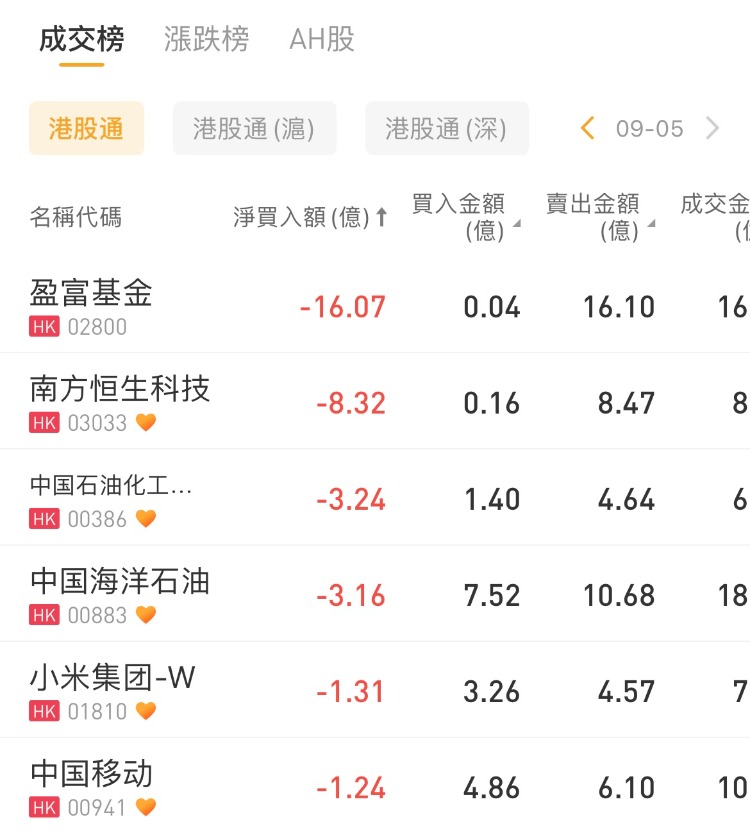
Task: Filter by 港股通 (深)
Action: (446, 129)
